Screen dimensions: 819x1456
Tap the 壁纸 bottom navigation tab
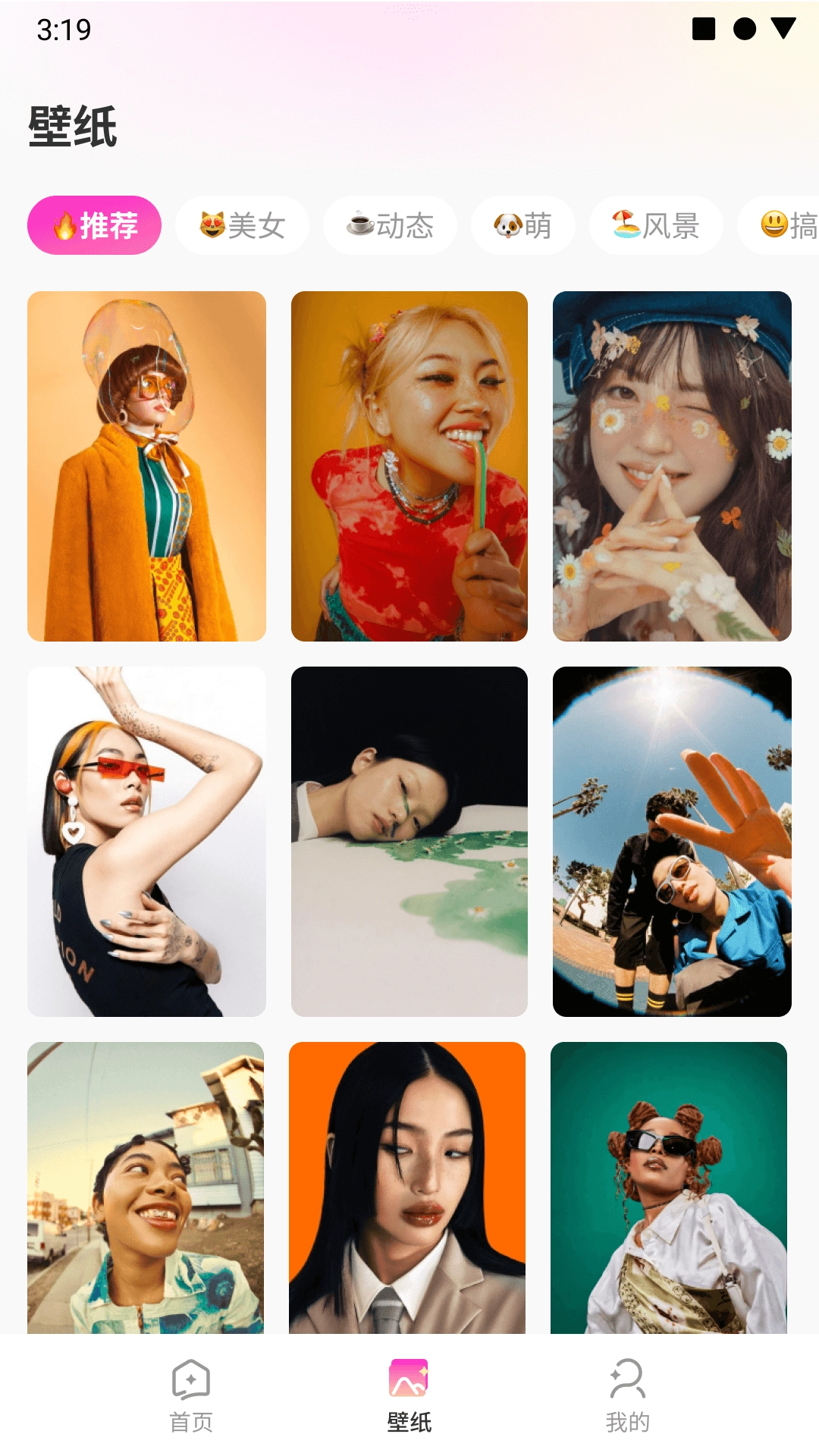[x=409, y=1395]
